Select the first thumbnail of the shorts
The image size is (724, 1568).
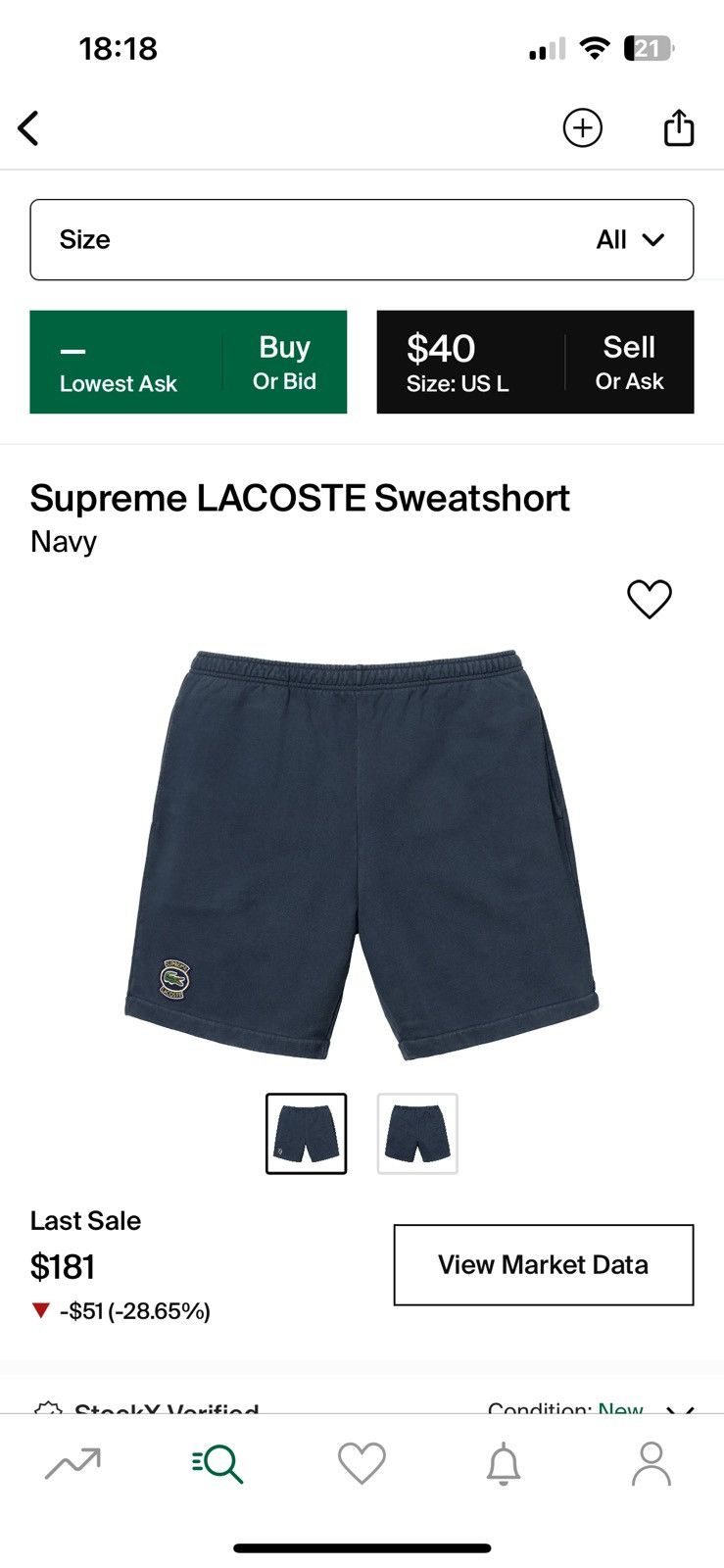(306, 1134)
